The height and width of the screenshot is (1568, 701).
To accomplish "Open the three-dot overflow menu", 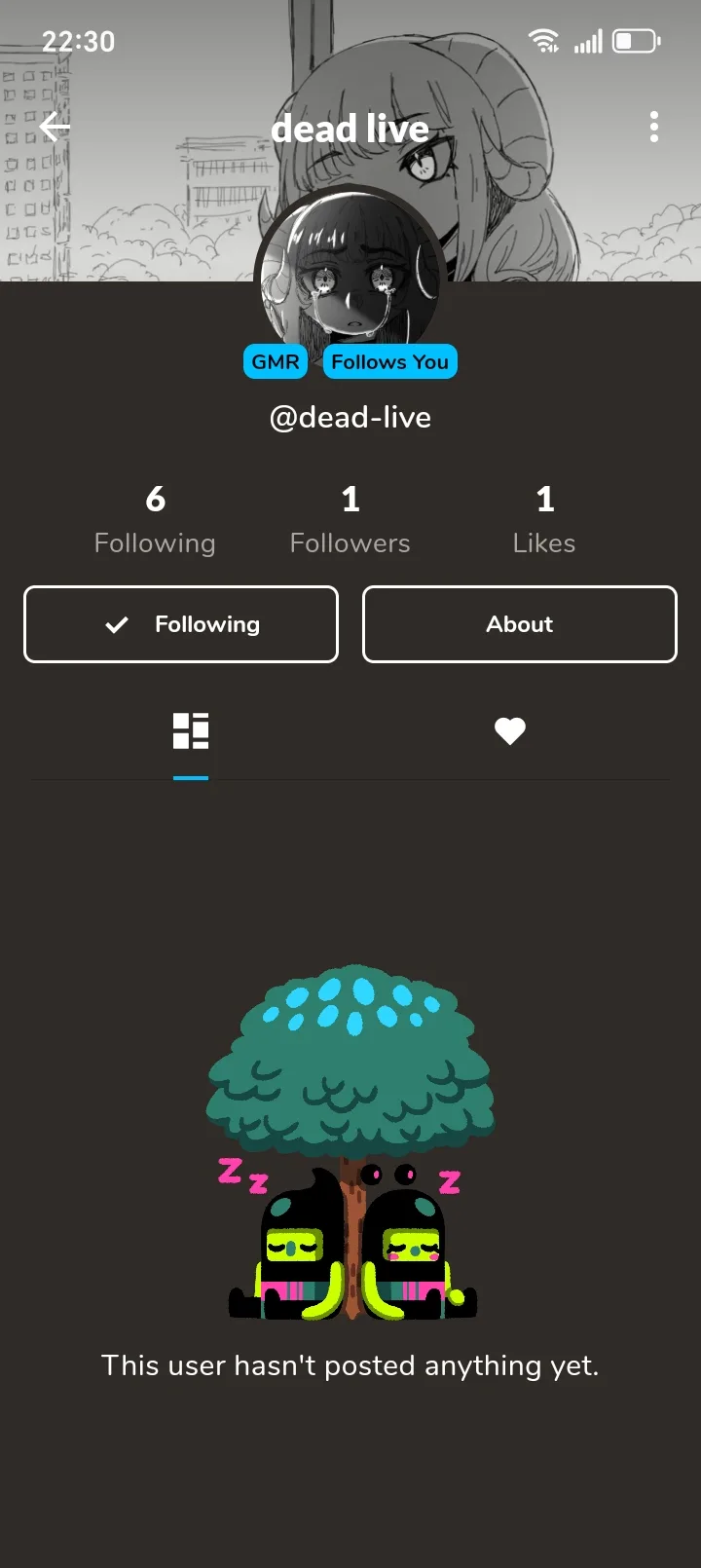I will point(654,127).
